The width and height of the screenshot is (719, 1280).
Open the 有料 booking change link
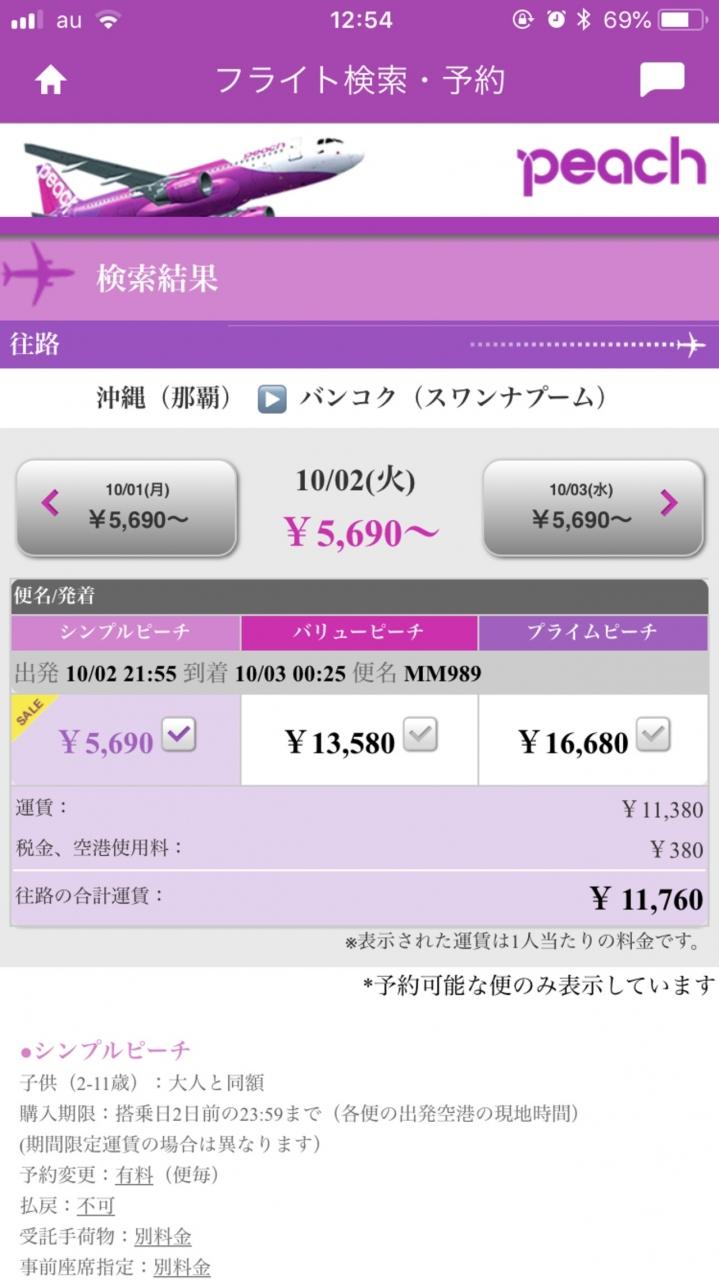[x=134, y=1175]
